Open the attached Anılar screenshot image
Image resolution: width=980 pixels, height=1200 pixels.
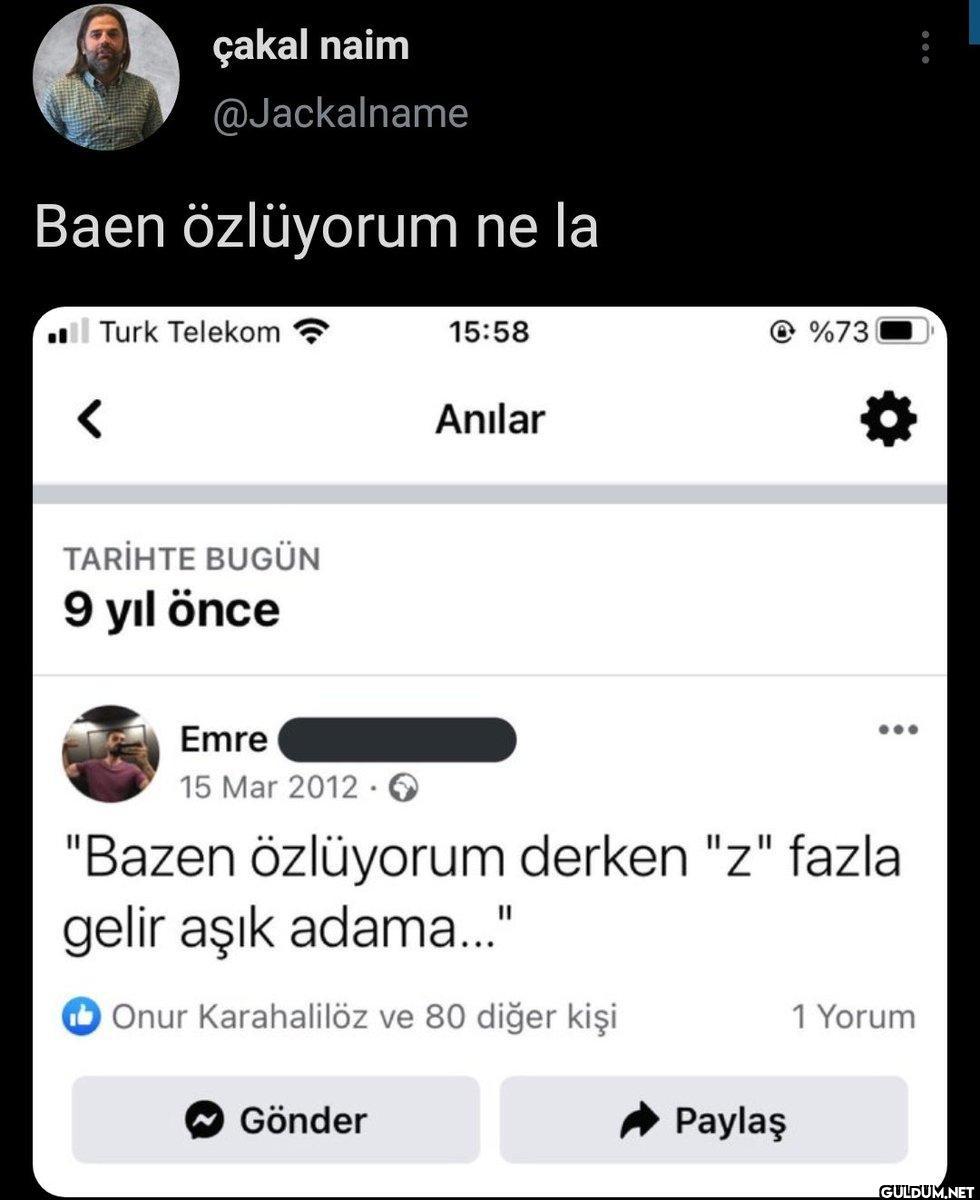(490, 750)
